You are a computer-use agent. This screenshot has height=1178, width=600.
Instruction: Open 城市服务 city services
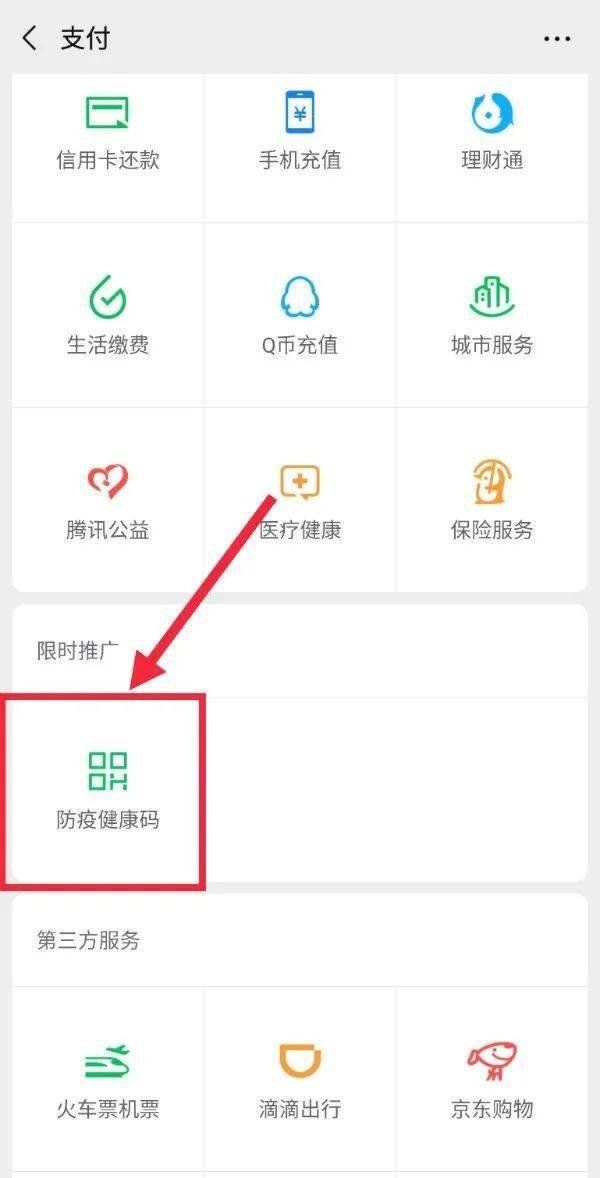click(x=492, y=317)
